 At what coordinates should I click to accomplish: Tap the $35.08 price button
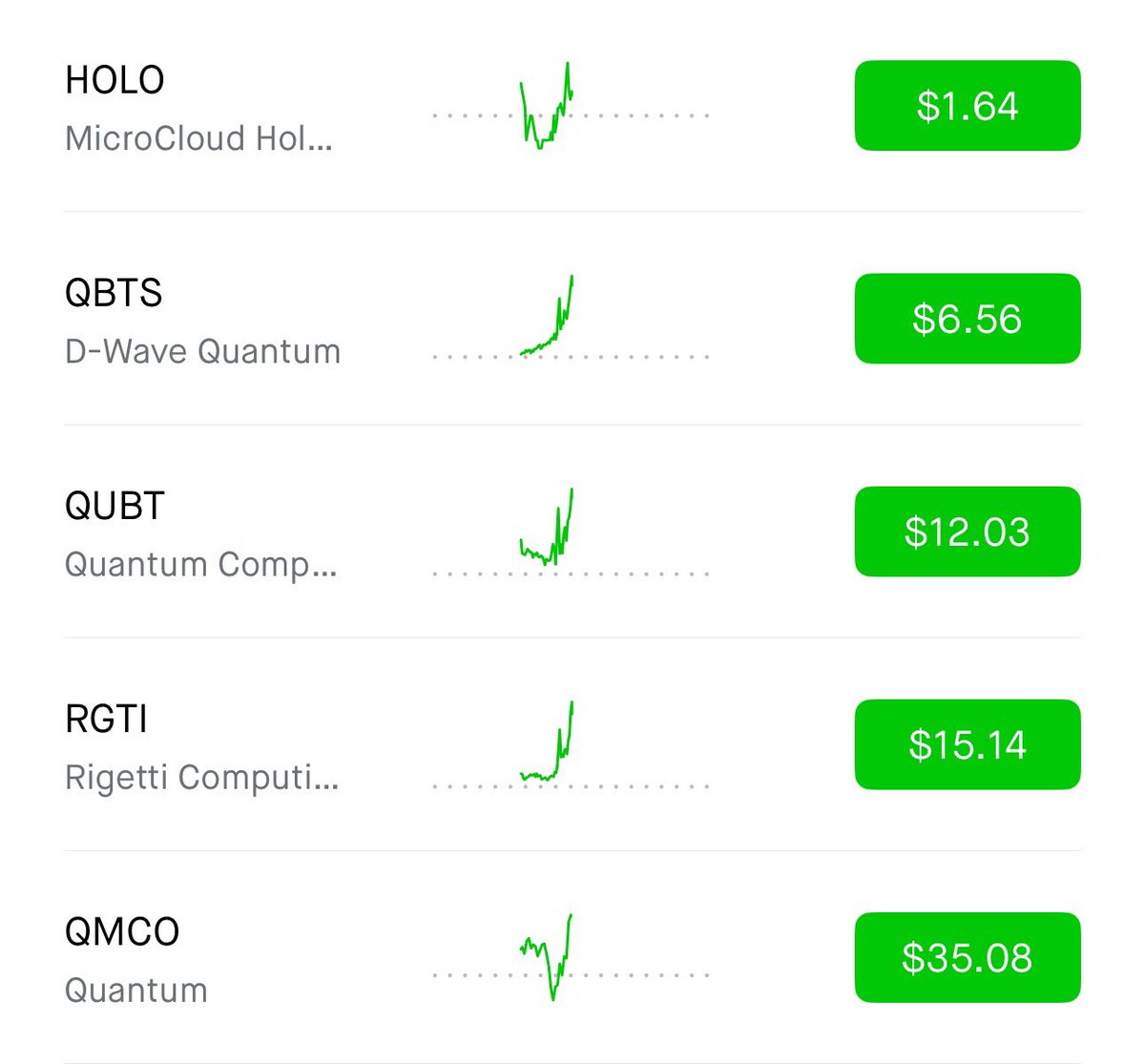pos(967,957)
